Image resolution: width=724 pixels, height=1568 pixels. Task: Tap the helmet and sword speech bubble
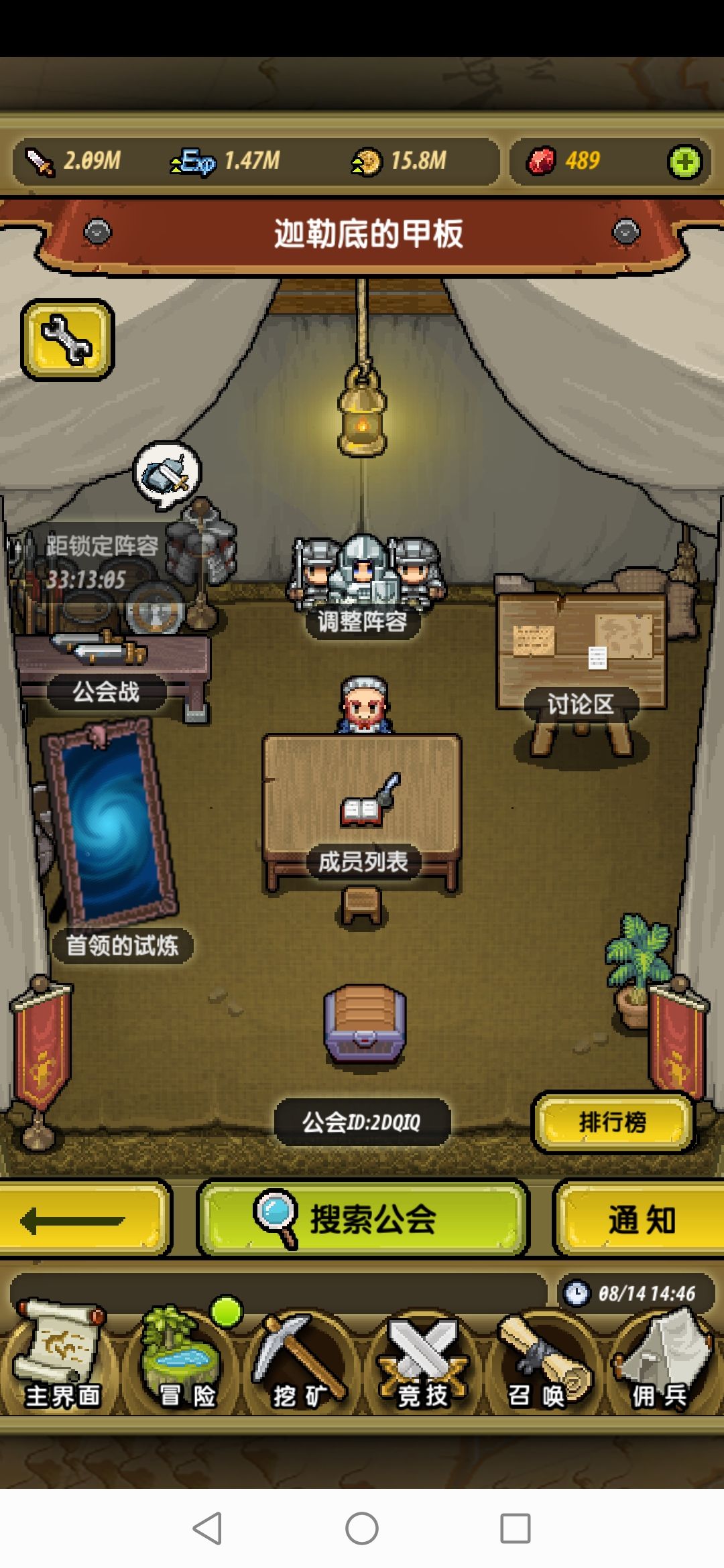168,474
